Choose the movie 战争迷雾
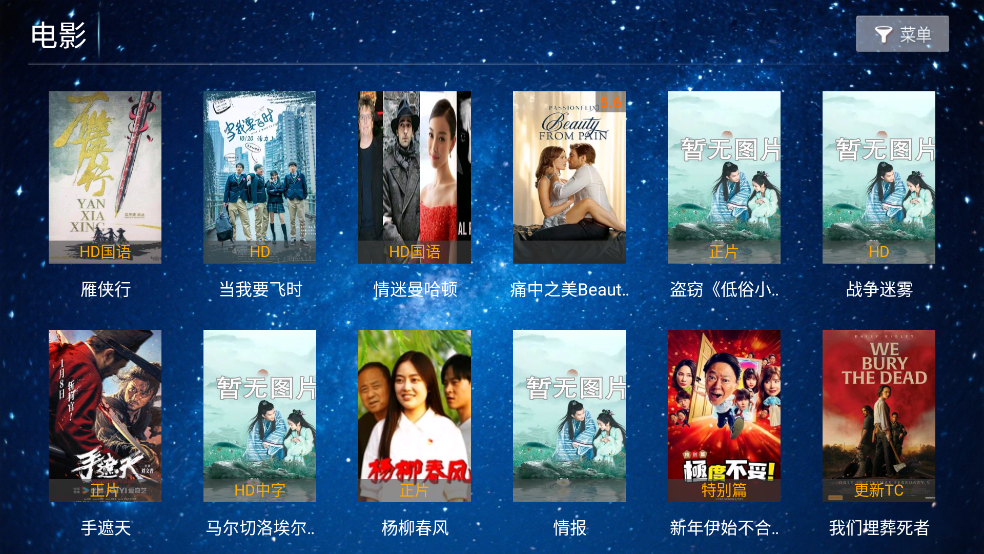This screenshot has width=984, height=554. (879, 178)
